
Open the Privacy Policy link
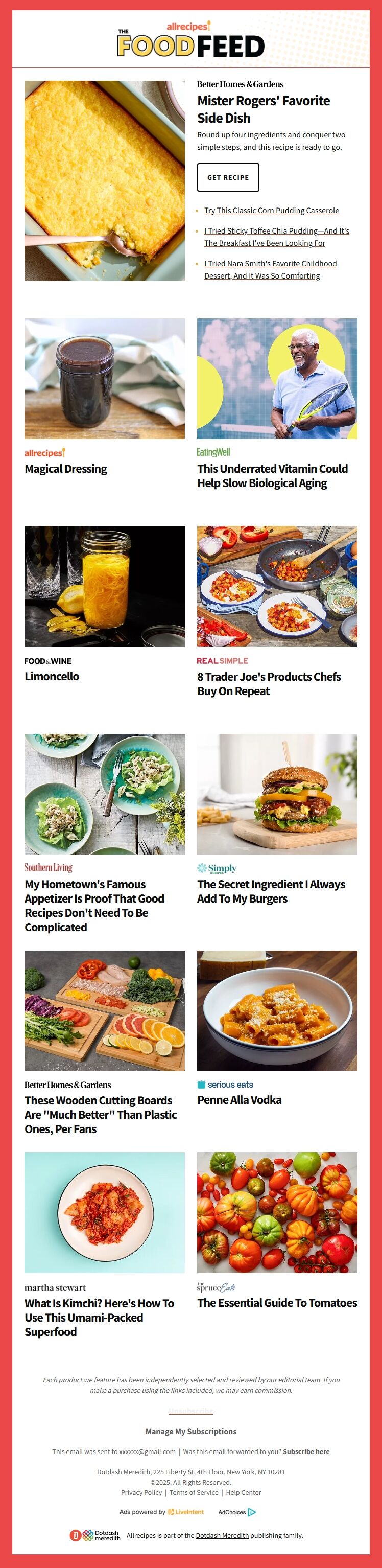click(141, 1492)
